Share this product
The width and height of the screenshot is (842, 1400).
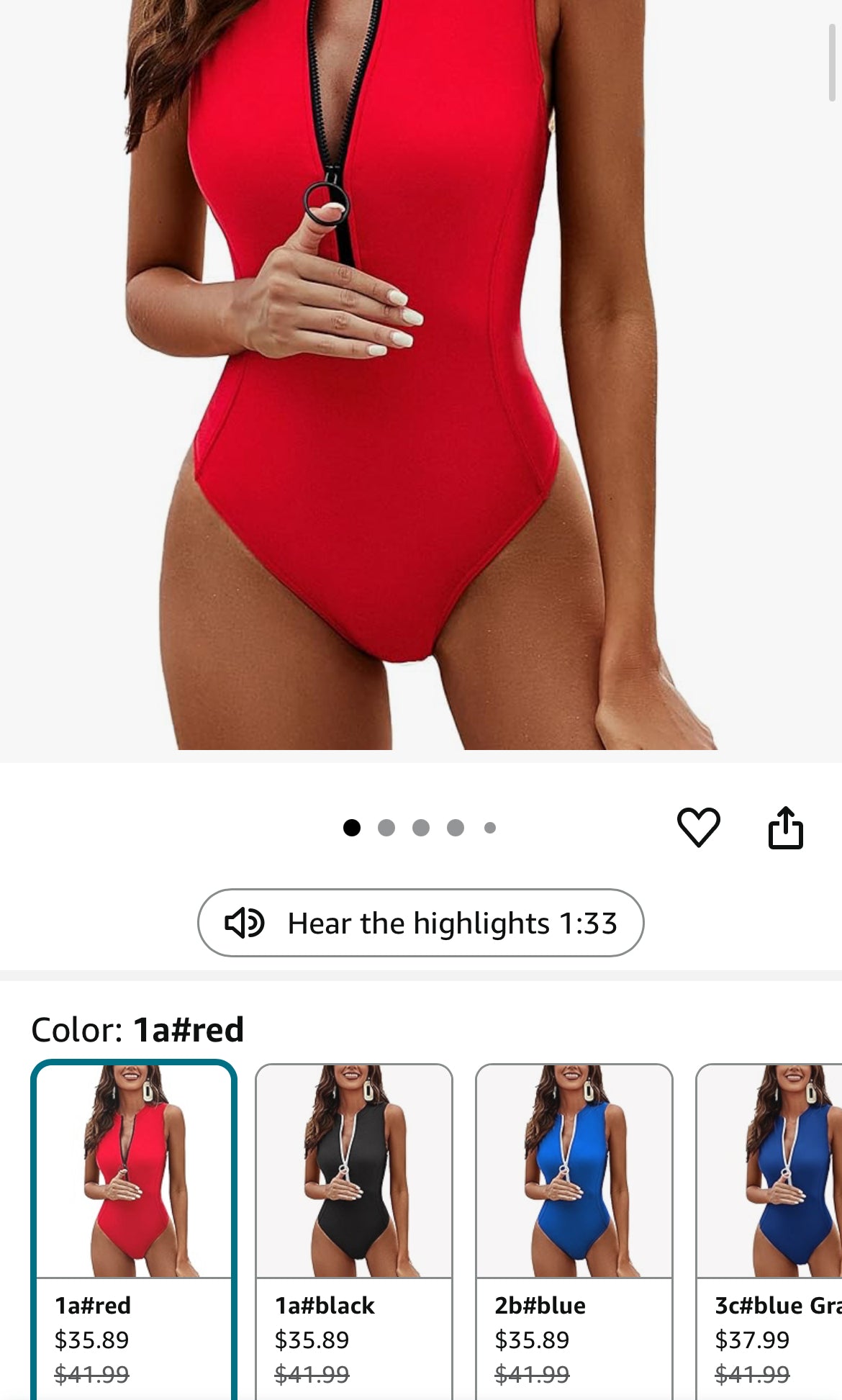(x=785, y=828)
